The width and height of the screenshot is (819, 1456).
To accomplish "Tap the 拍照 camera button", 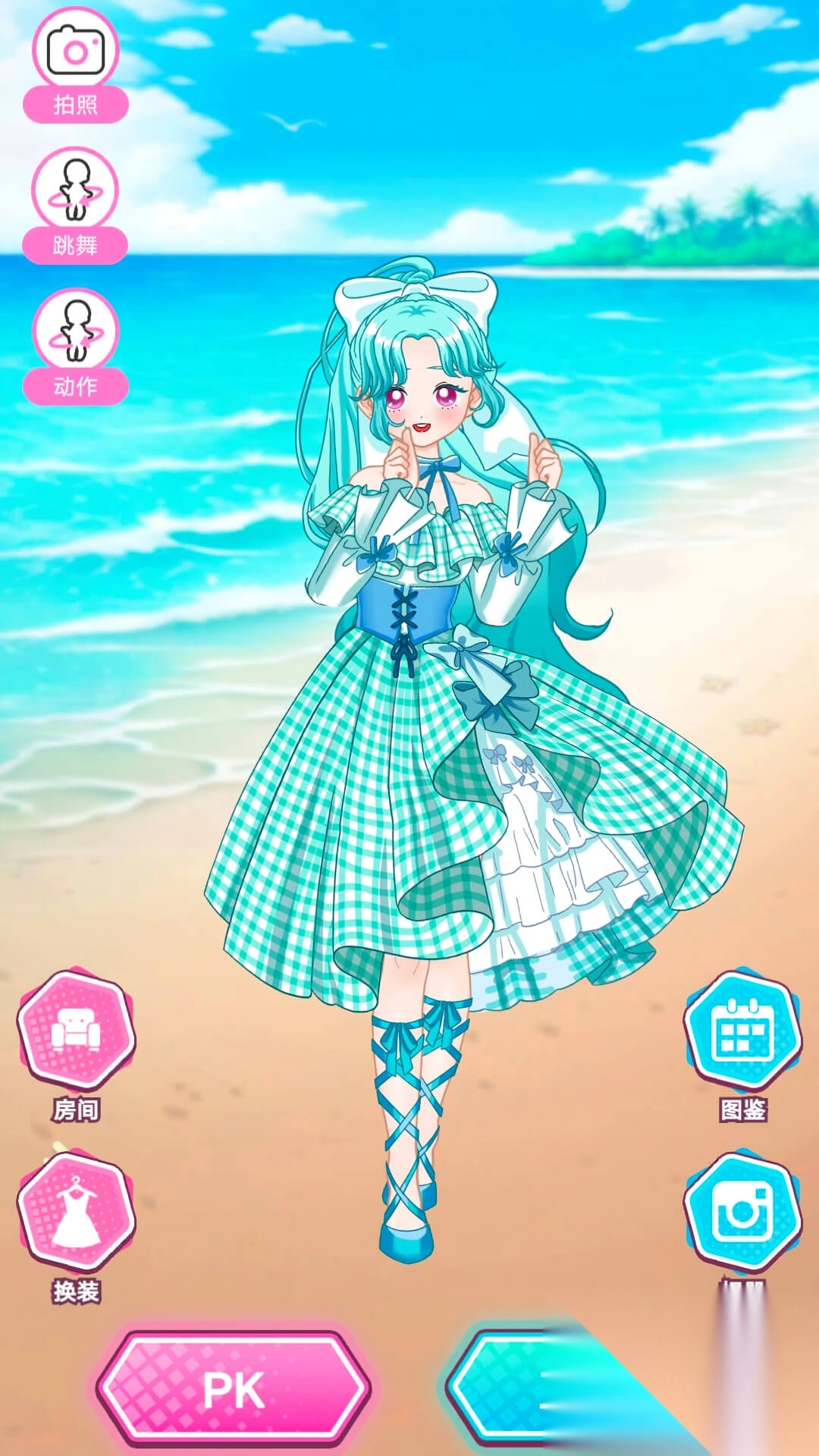I will tap(75, 64).
